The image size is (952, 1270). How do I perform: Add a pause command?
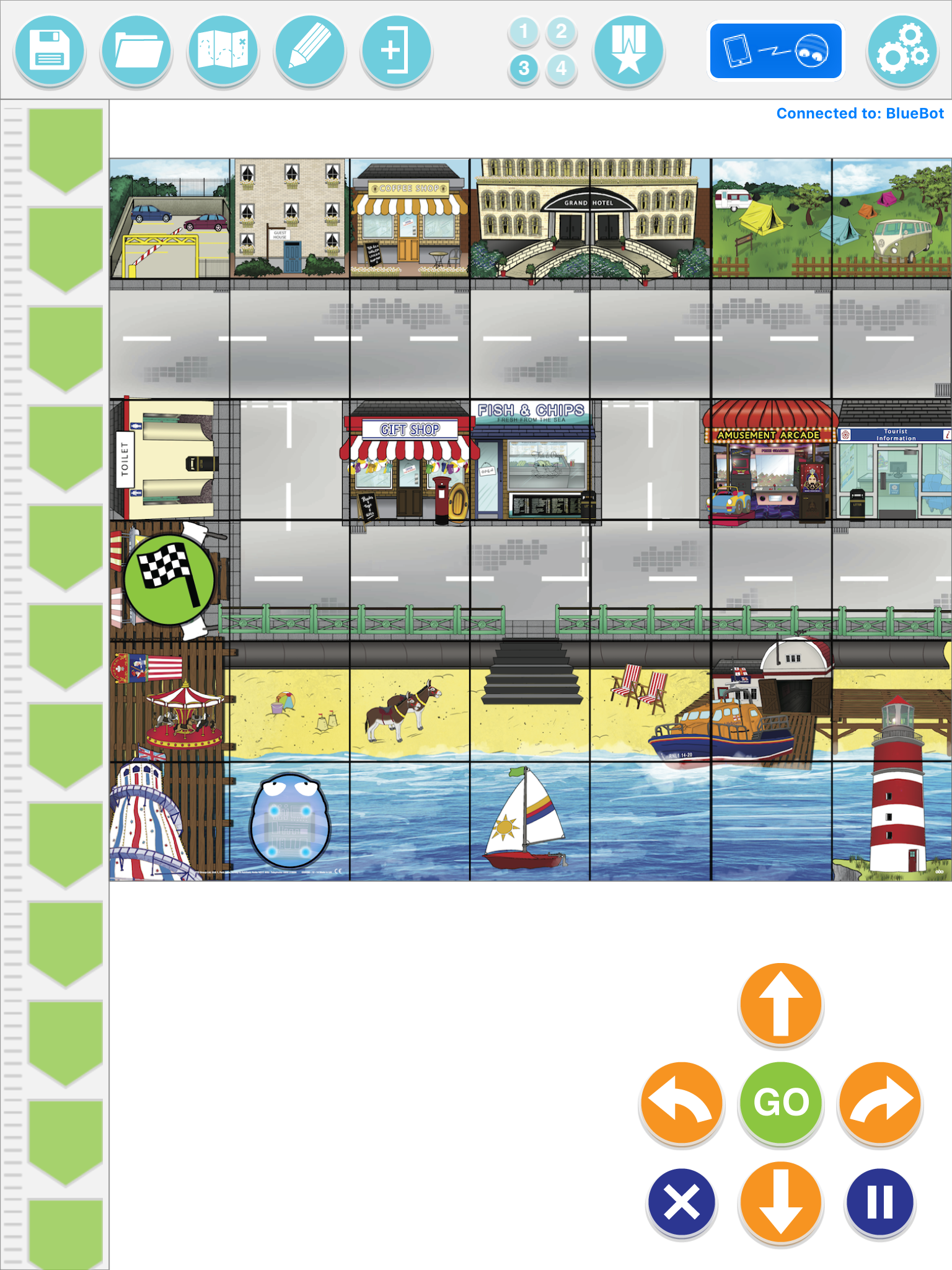pyautogui.click(x=880, y=1202)
